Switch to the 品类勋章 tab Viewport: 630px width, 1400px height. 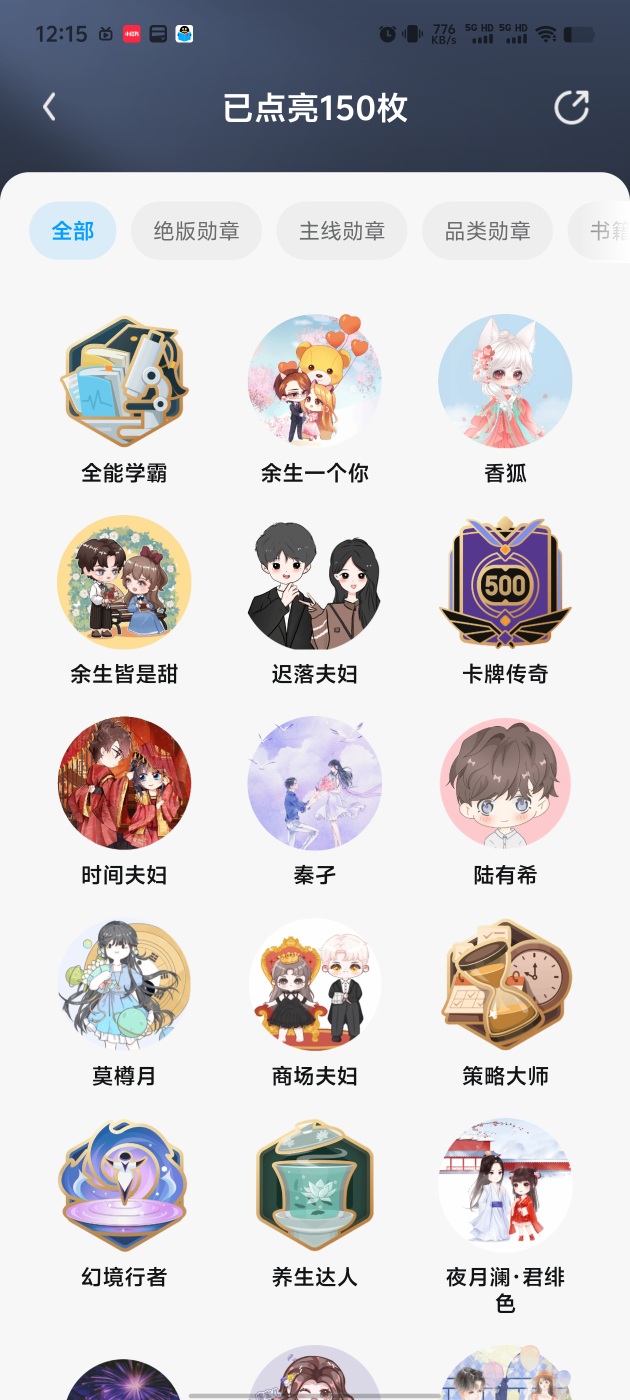pos(487,231)
